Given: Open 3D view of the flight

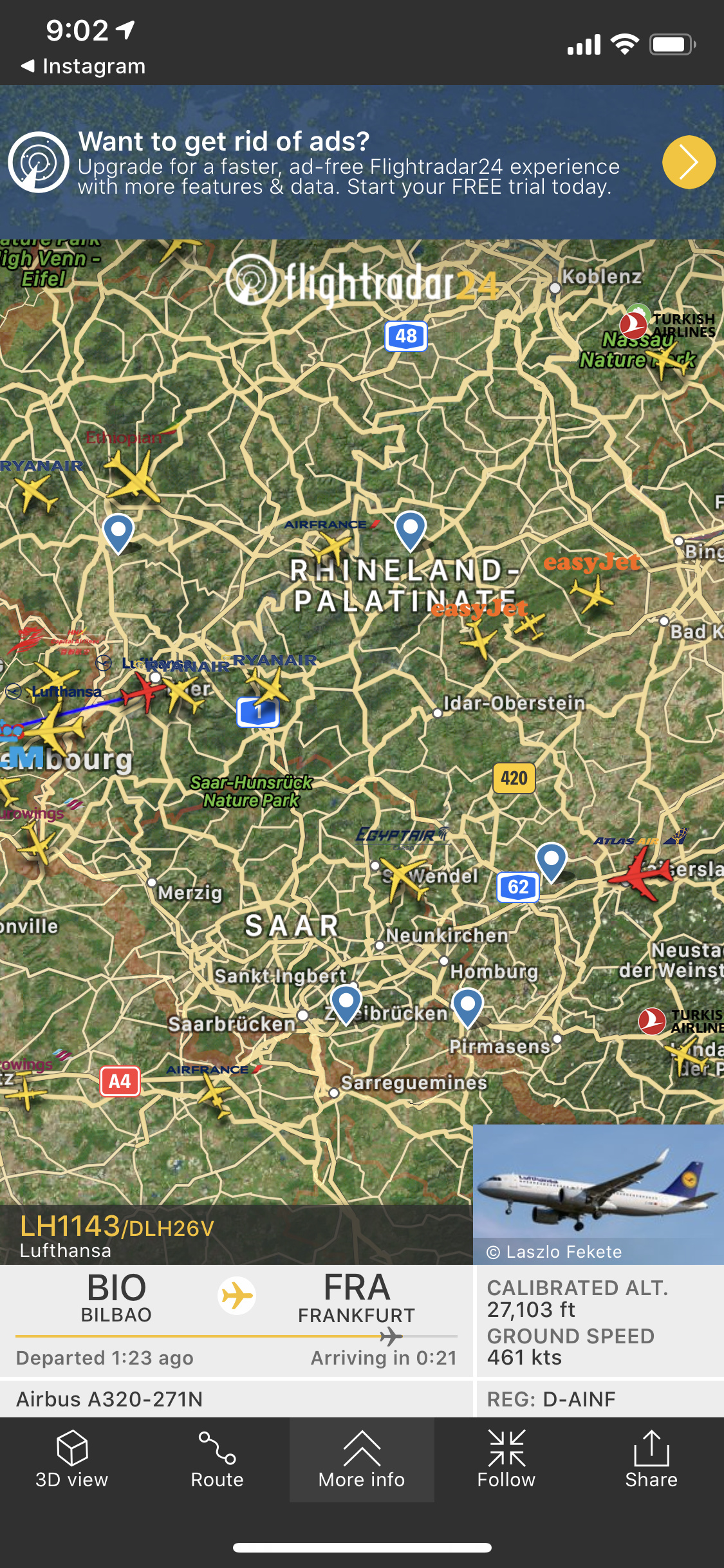Looking at the screenshot, I should [x=72, y=1459].
